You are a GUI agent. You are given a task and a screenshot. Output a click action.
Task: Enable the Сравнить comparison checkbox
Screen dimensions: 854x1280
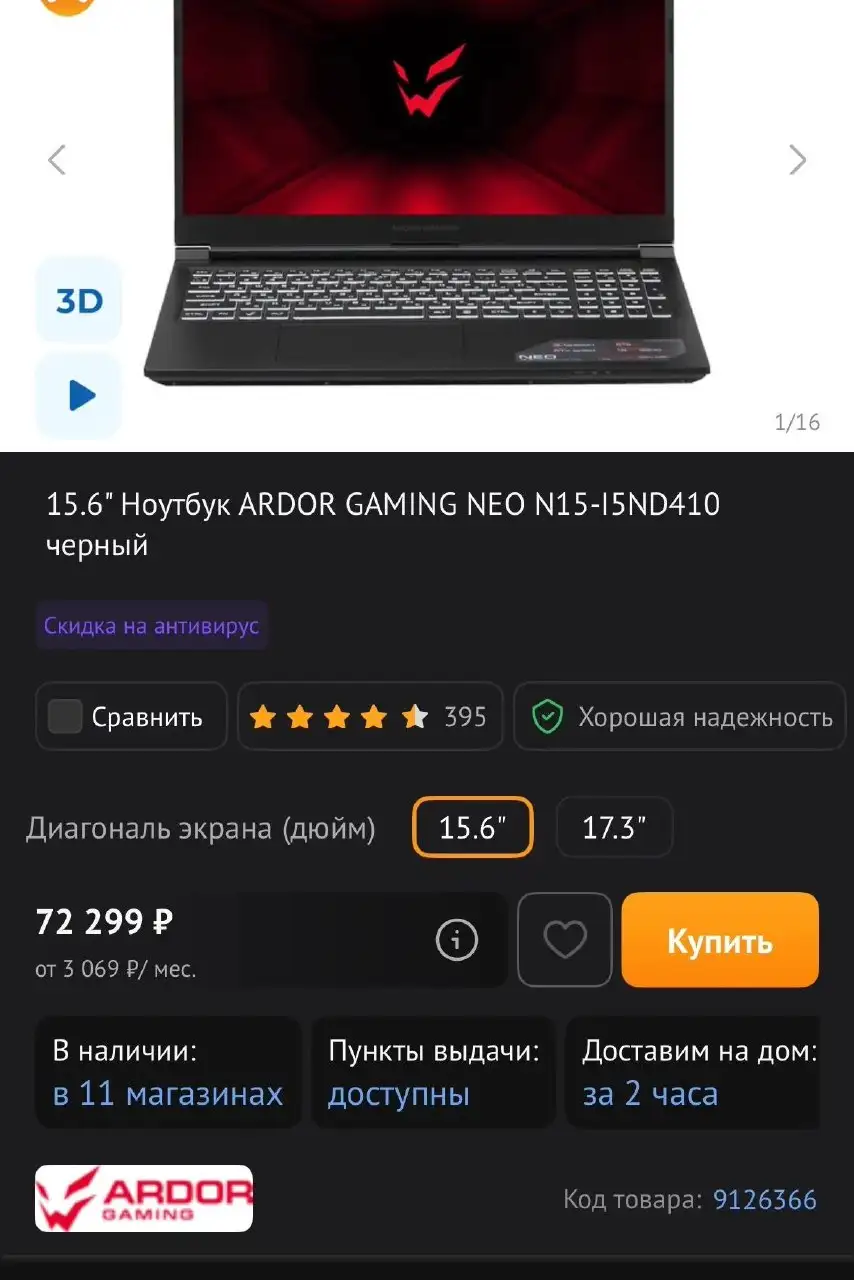(64, 715)
